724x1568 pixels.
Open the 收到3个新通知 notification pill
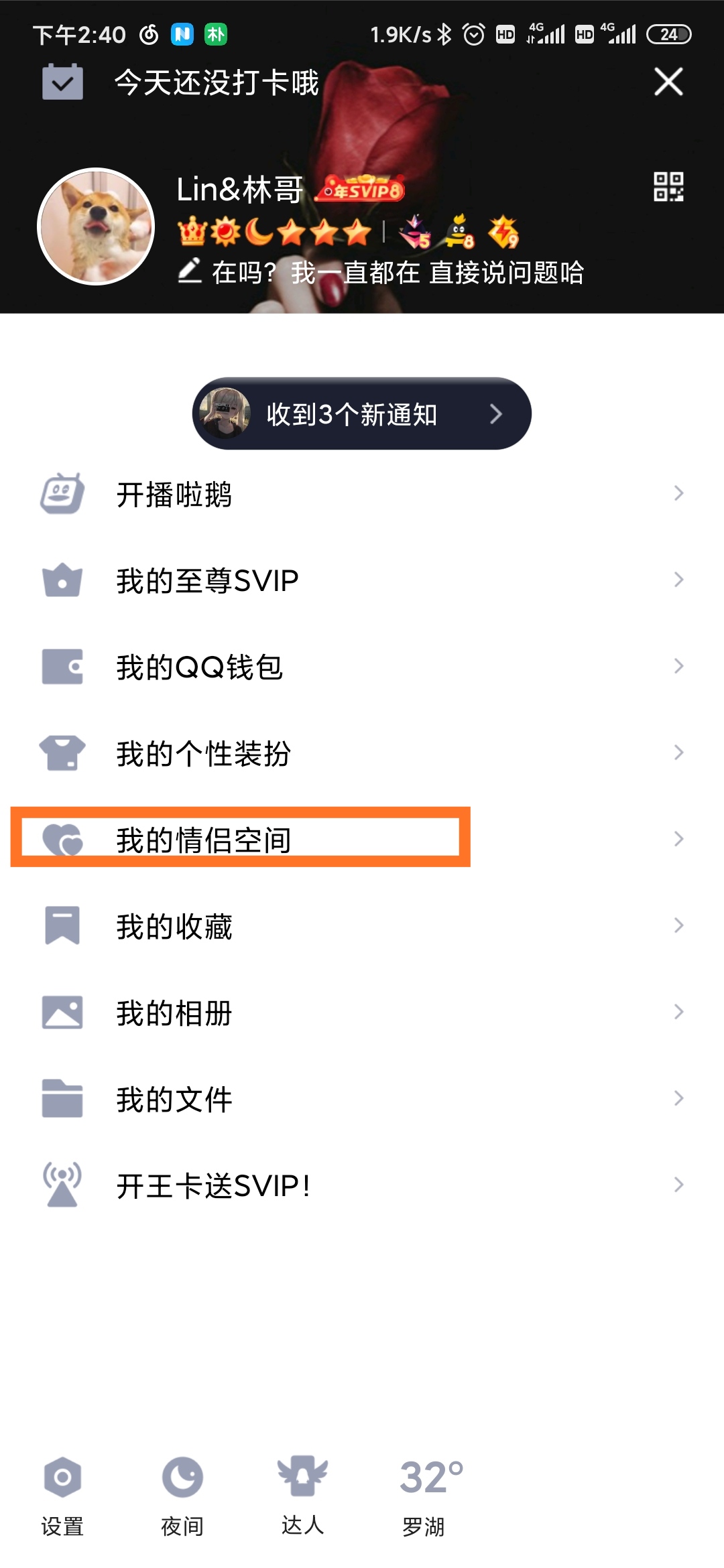361,413
